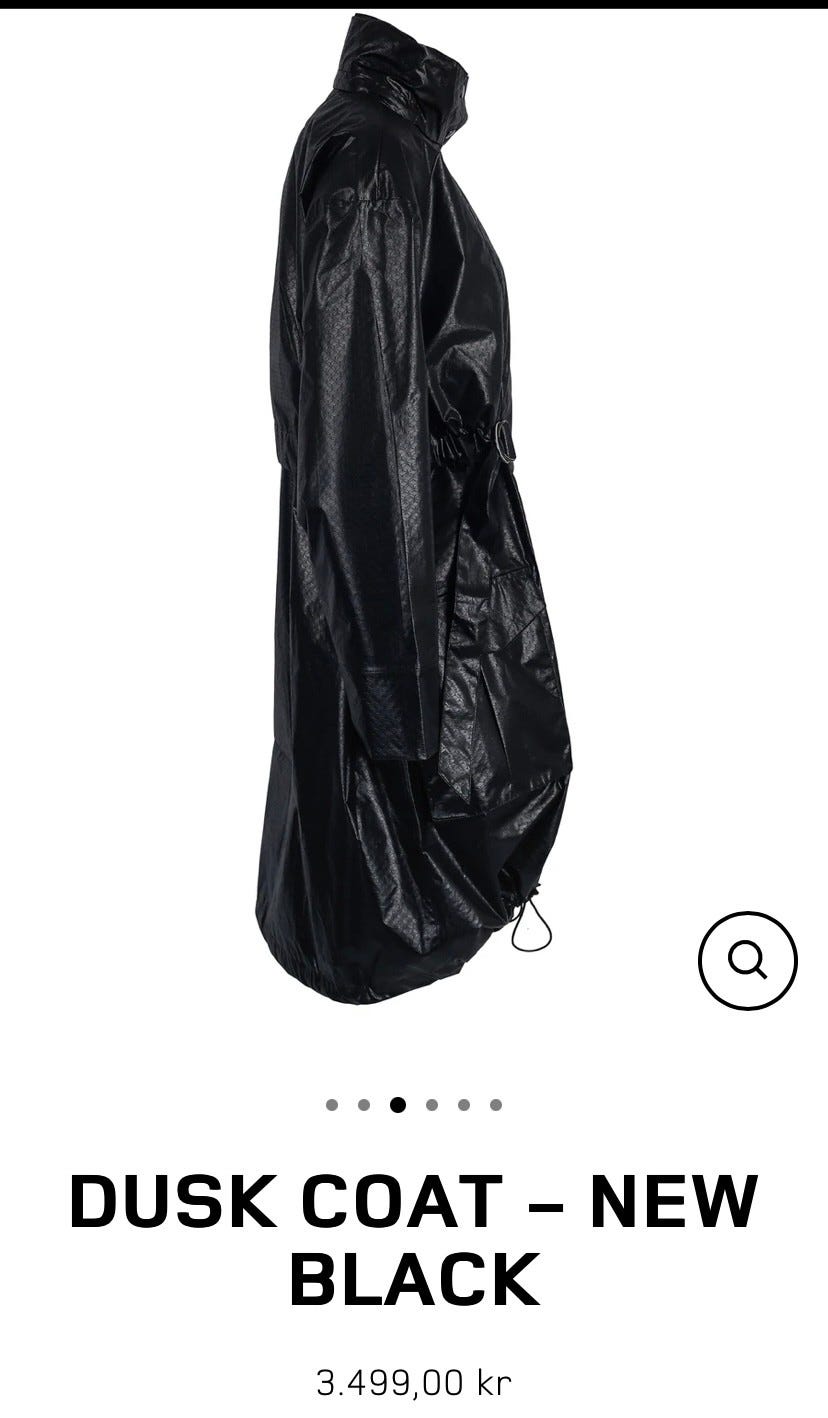Go to the fourth image dot
828x1418 pixels.
point(432,1105)
